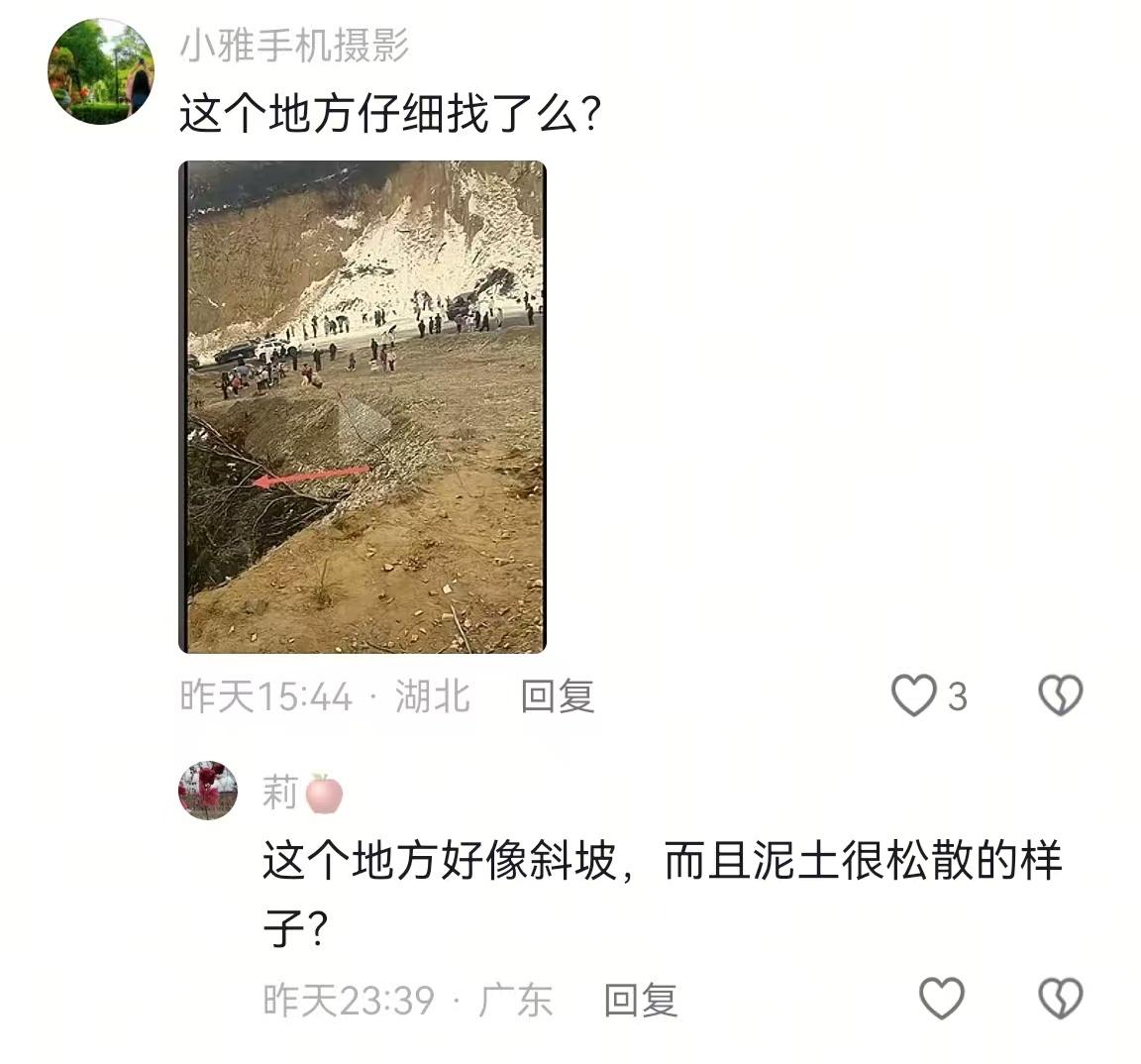Open 莉's profile avatar

pos(208,791)
